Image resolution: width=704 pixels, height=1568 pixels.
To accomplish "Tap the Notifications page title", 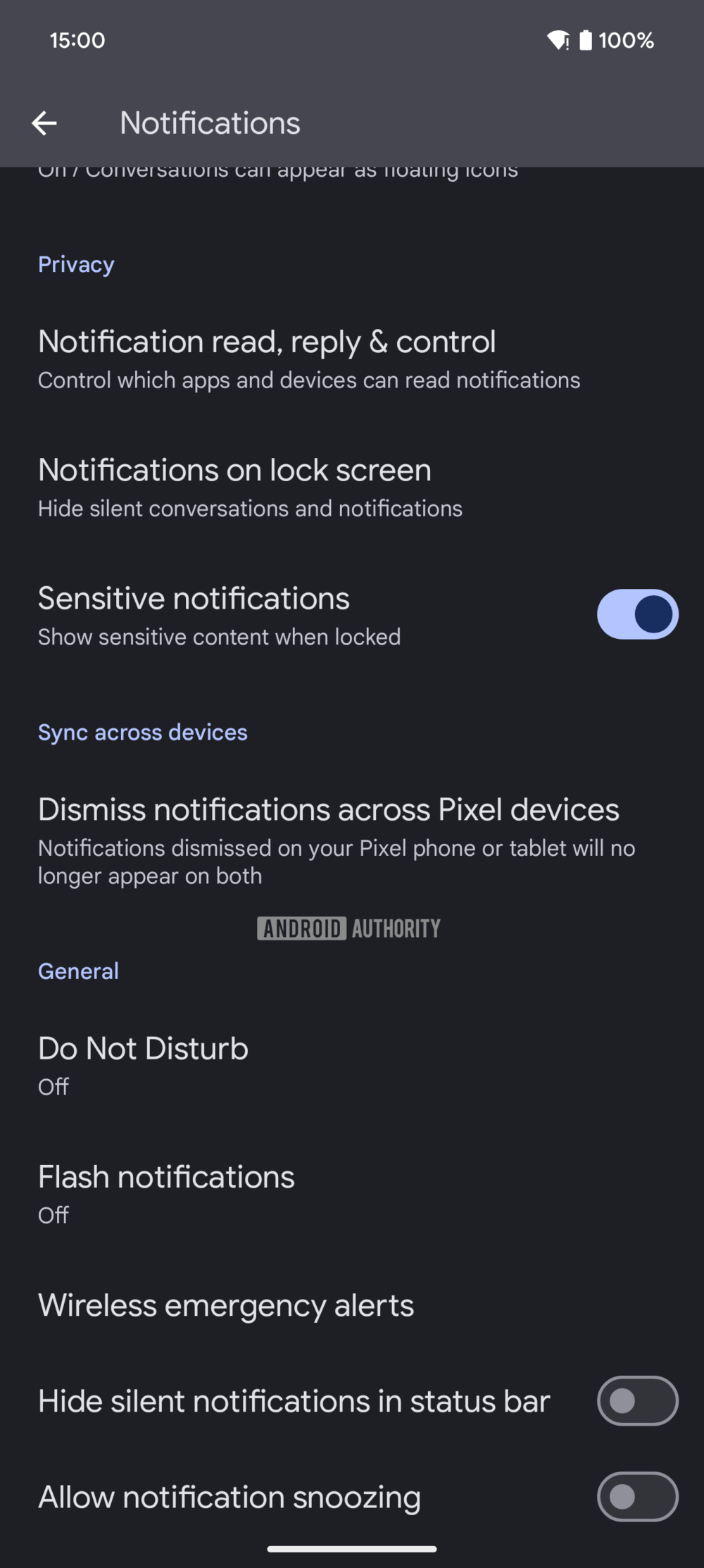I will (x=209, y=123).
